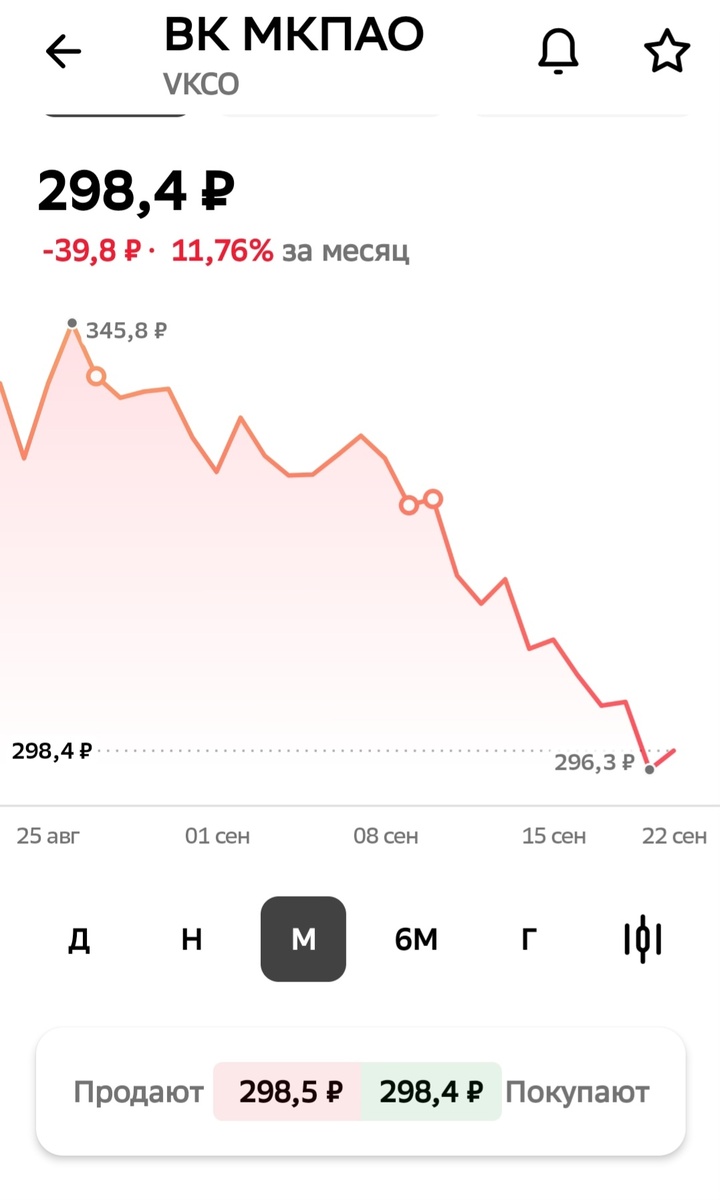Screen dimensions: 720x1200
Task: Switch chart to the Г period
Action: pyautogui.click(x=529, y=940)
